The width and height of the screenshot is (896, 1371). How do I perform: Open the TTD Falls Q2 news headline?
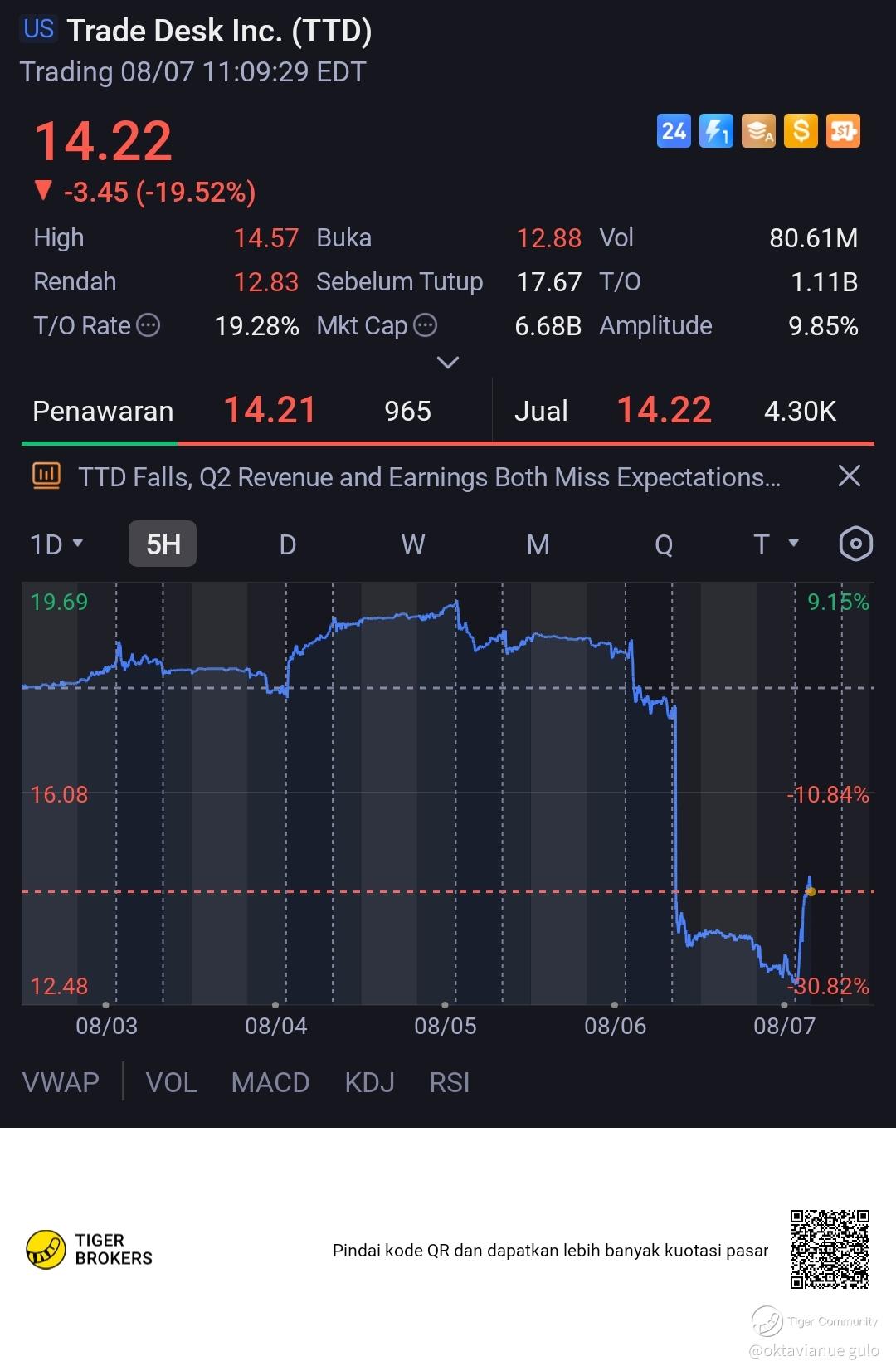pyautogui.click(x=429, y=477)
